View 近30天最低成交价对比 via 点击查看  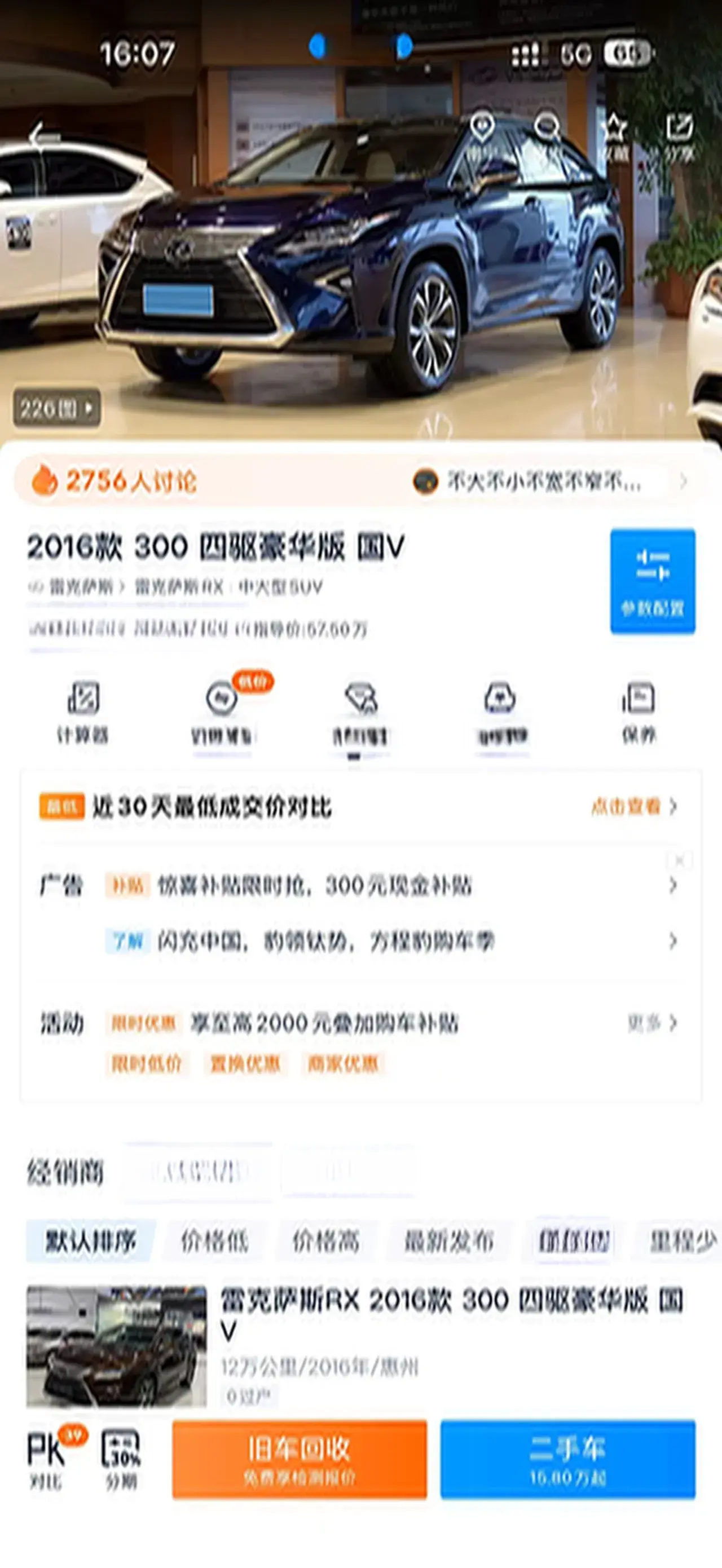[x=633, y=806]
